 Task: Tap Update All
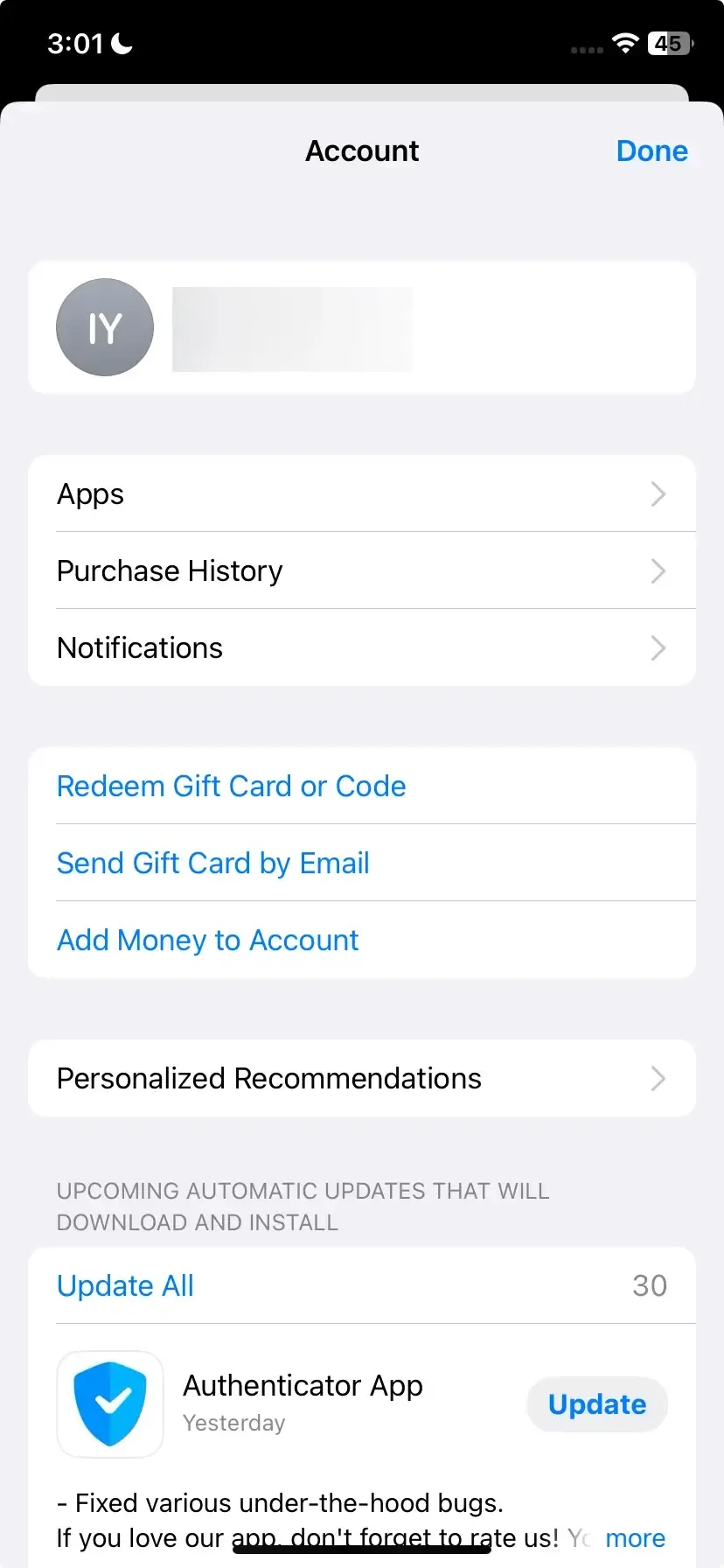[x=125, y=1285]
